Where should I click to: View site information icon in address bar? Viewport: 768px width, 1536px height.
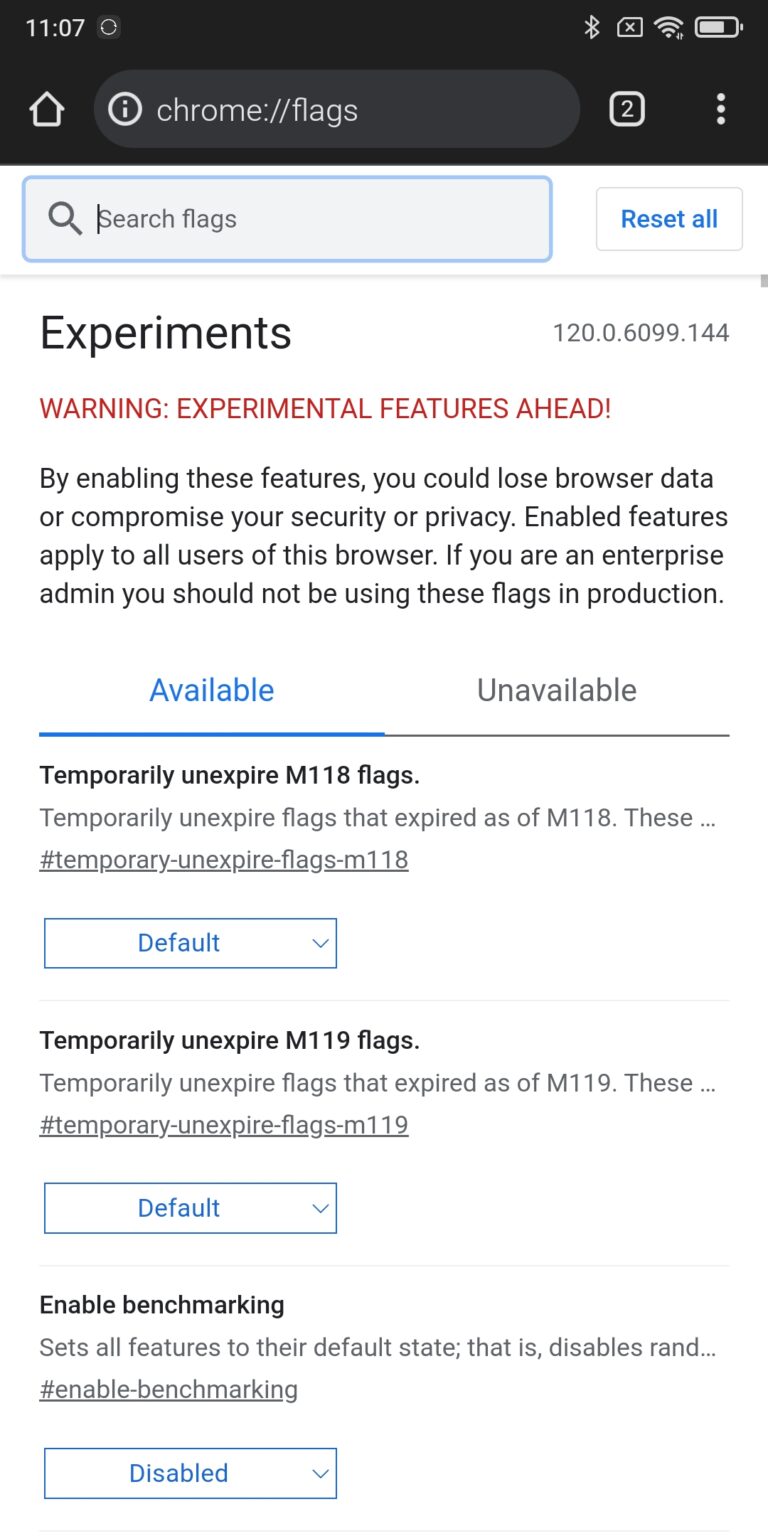click(125, 110)
